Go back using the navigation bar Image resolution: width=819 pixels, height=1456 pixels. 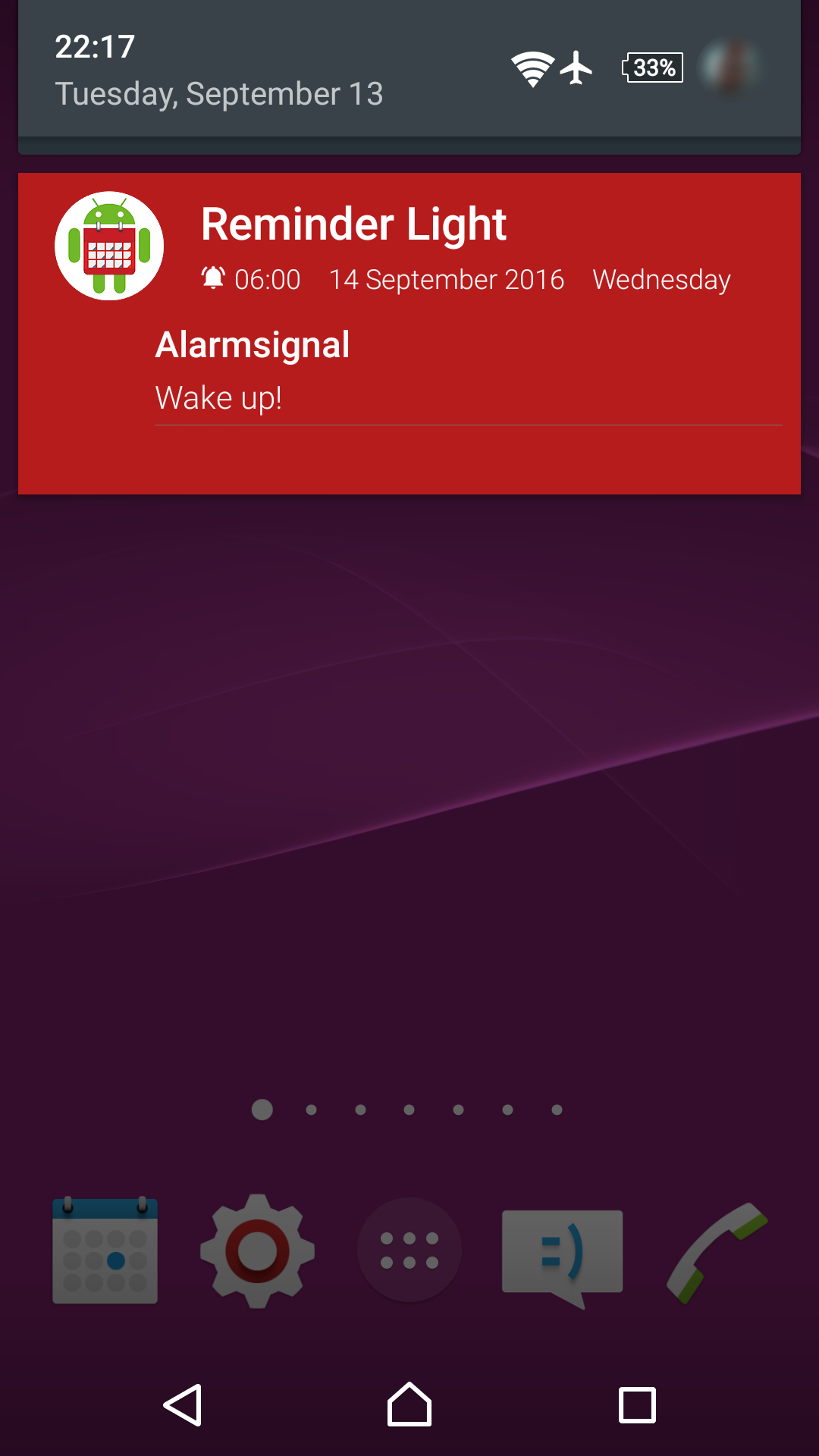point(183,1405)
